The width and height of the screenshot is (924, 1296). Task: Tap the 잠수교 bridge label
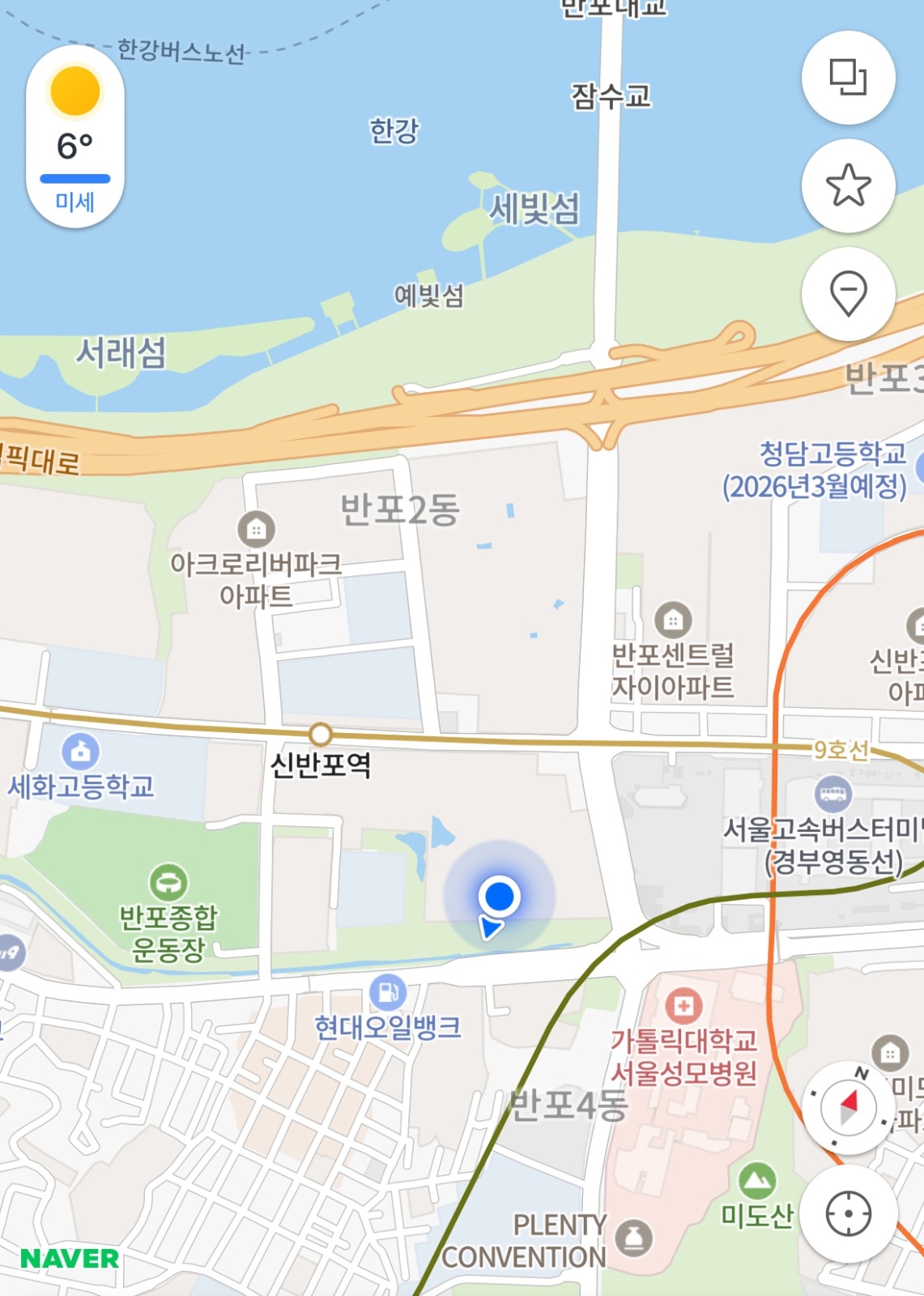pos(611,96)
